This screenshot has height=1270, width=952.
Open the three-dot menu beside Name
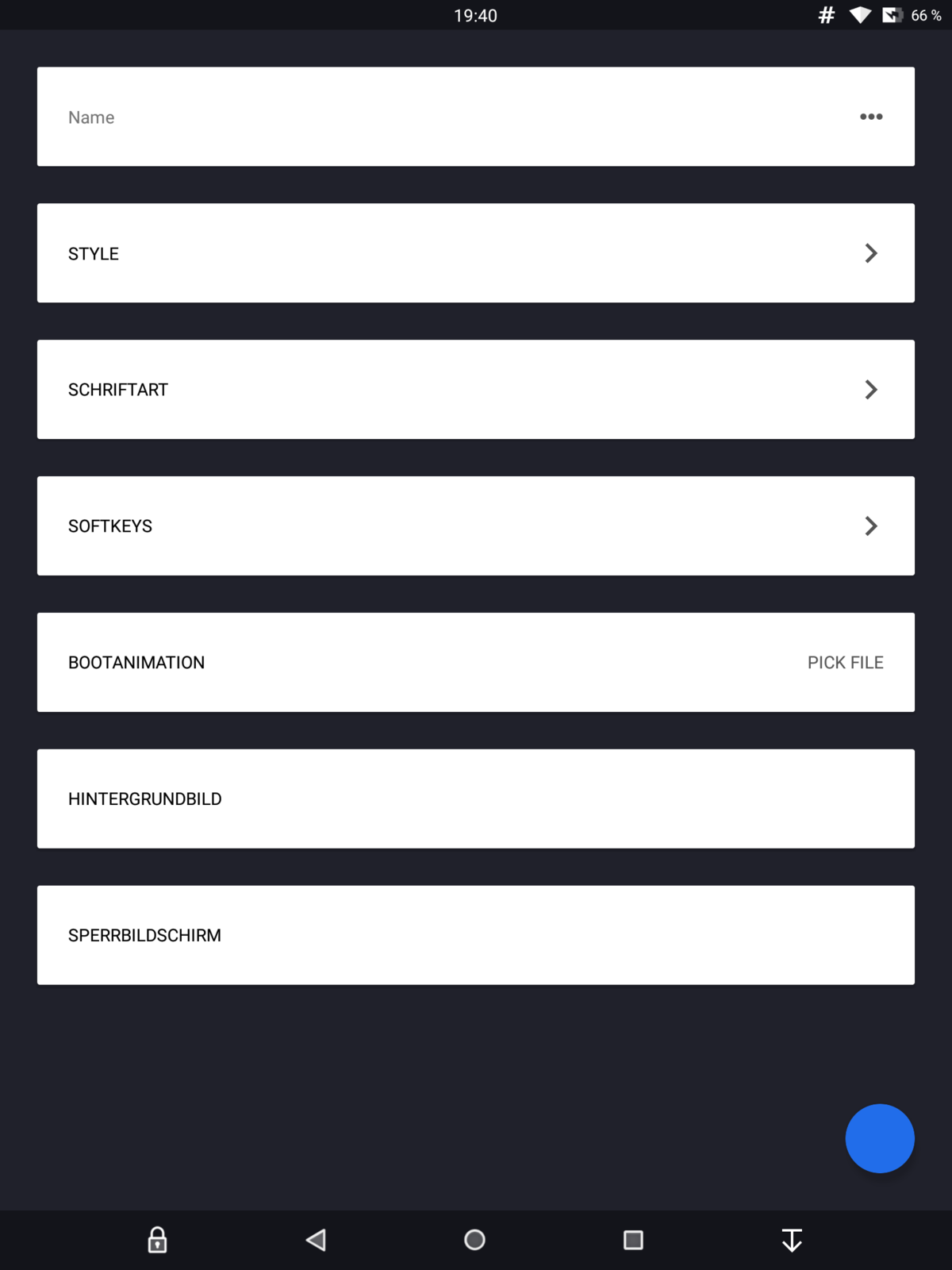[871, 117]
